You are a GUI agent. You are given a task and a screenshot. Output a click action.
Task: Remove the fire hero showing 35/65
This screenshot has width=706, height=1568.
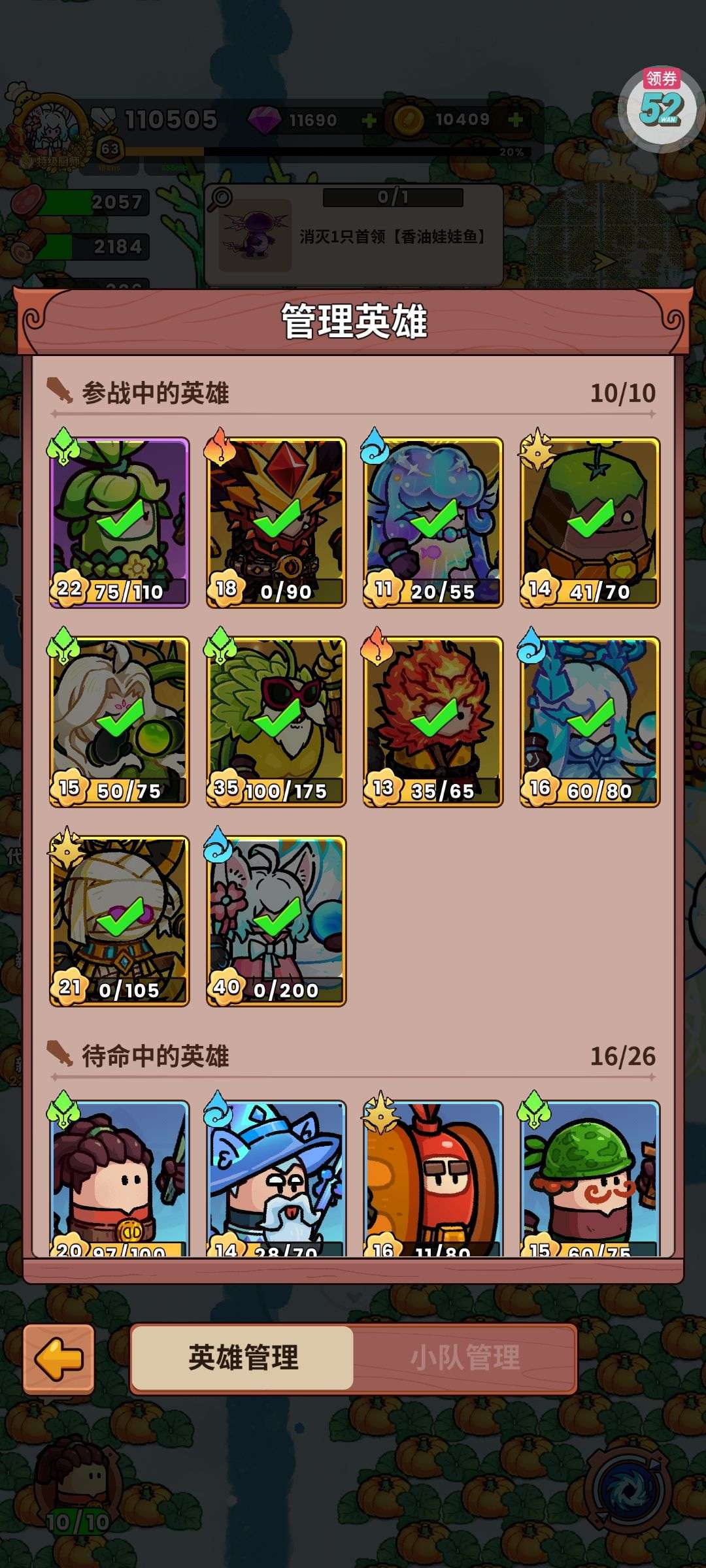[433, 721]
